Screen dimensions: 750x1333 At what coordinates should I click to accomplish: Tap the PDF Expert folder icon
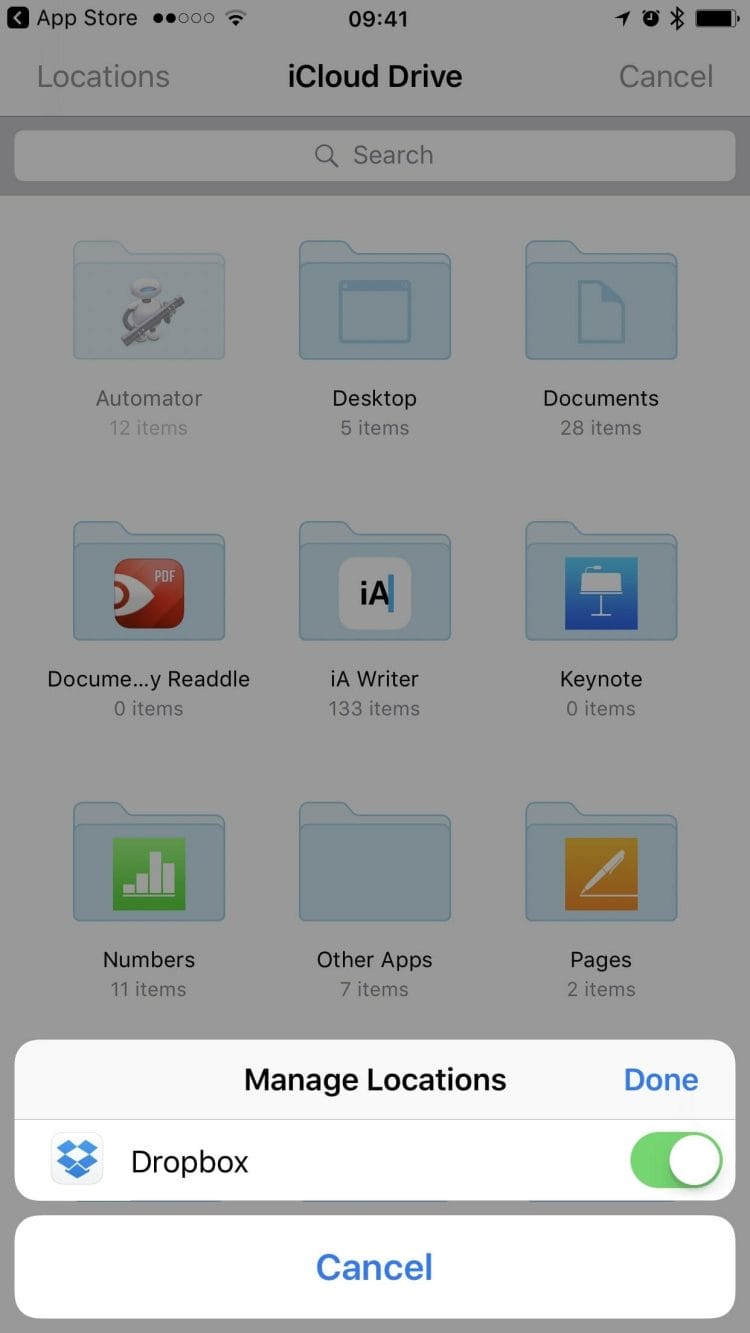[x=148, y=585]
